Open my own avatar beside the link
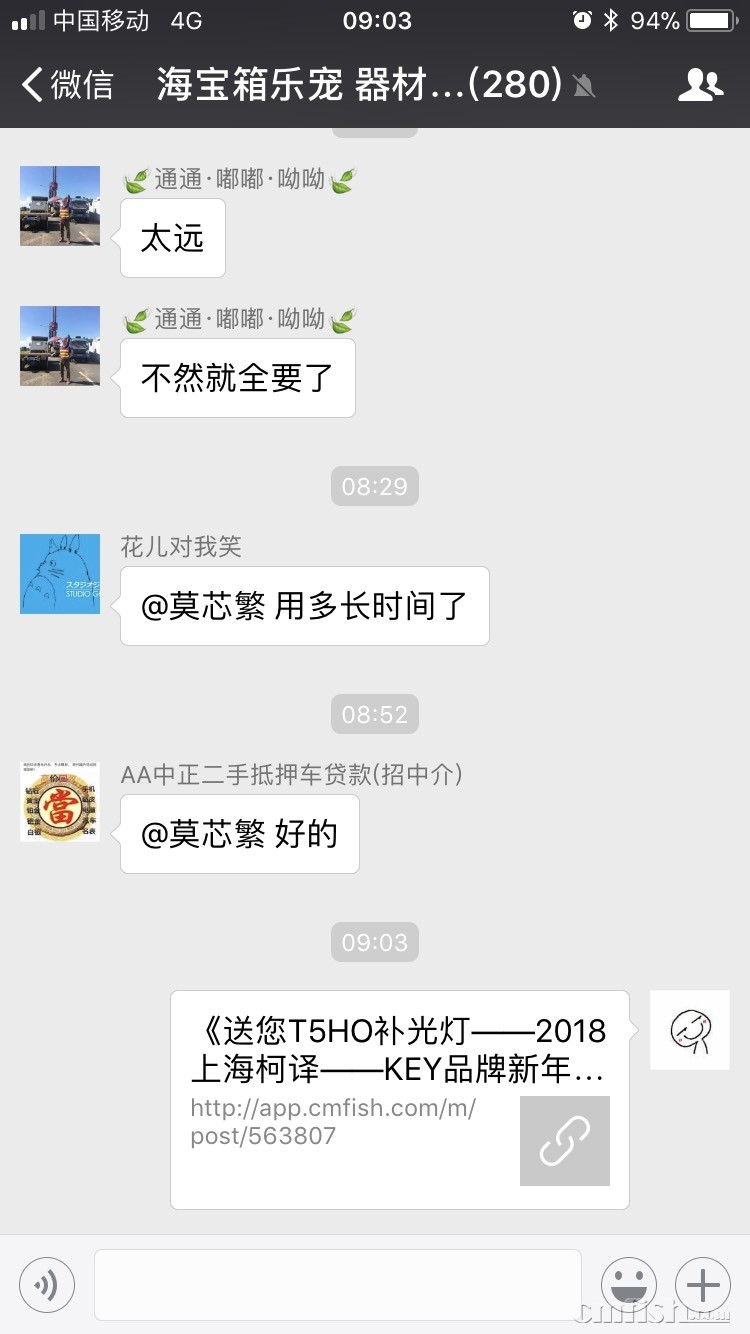This screenshot has width=750, height=1334. [690, 1030]
